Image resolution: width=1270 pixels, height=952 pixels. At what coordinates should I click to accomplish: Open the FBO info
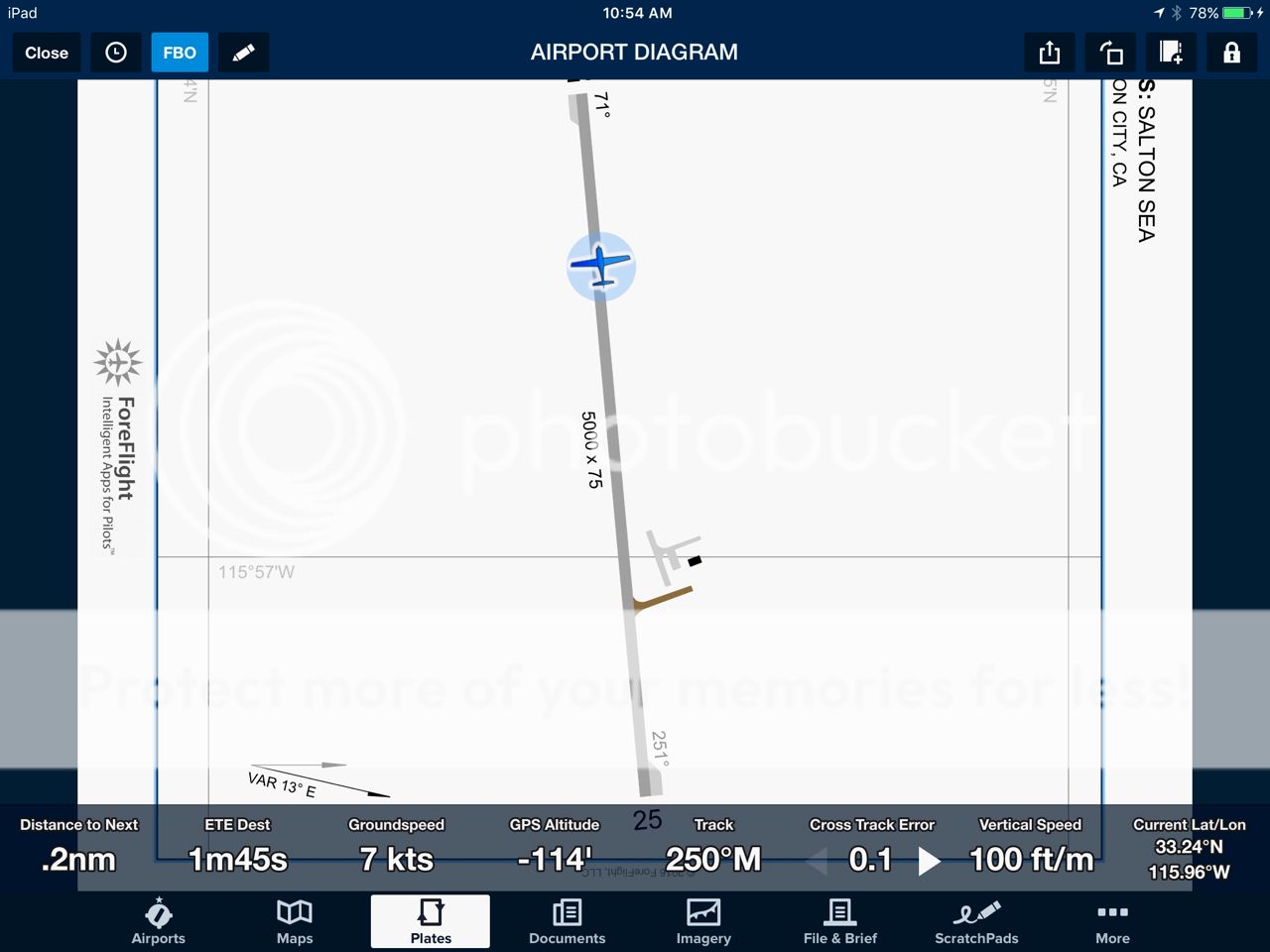click(180, 53)
